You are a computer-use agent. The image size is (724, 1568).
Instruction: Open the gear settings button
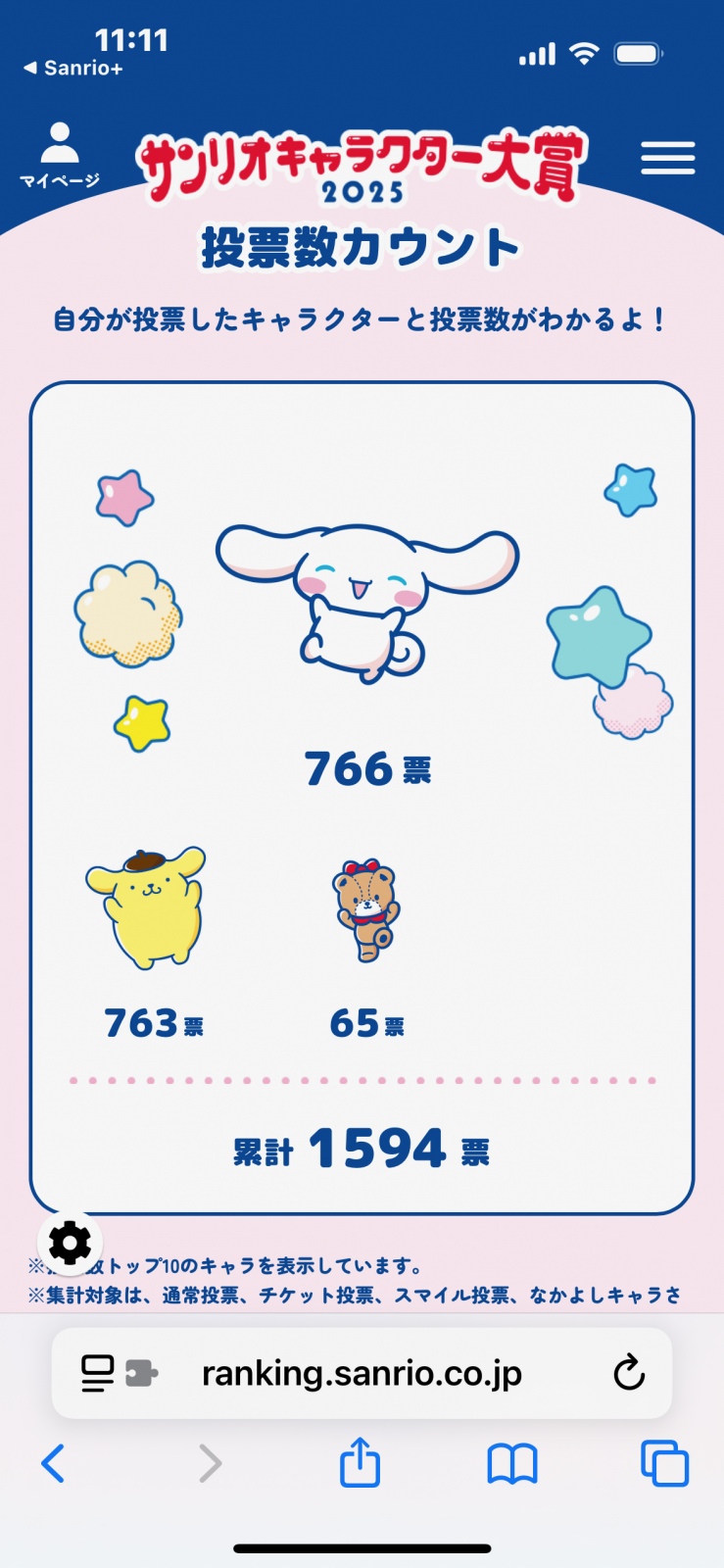[x=70, y=1244]
